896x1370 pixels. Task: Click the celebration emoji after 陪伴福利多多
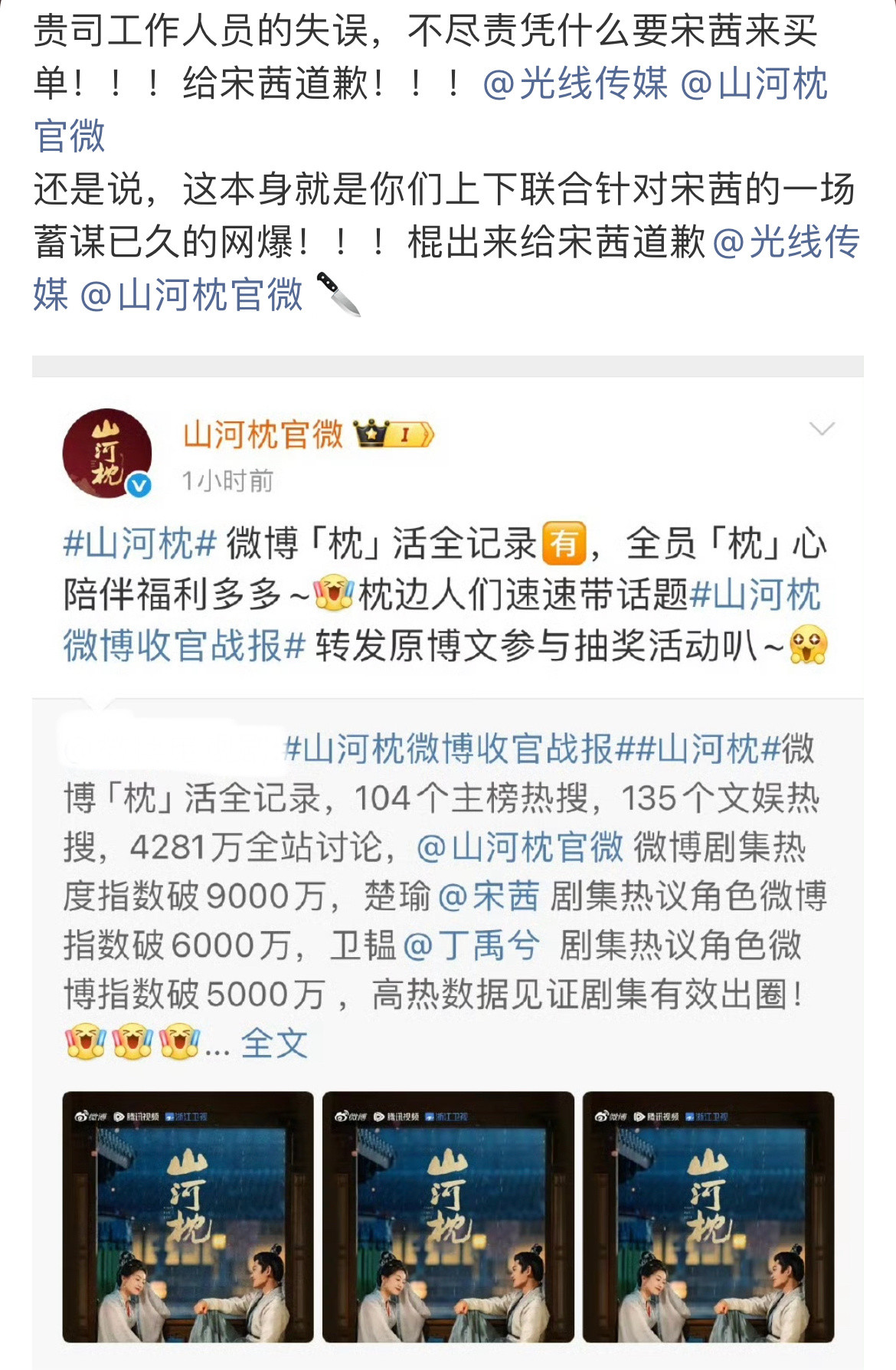click(x=332, y=592)
